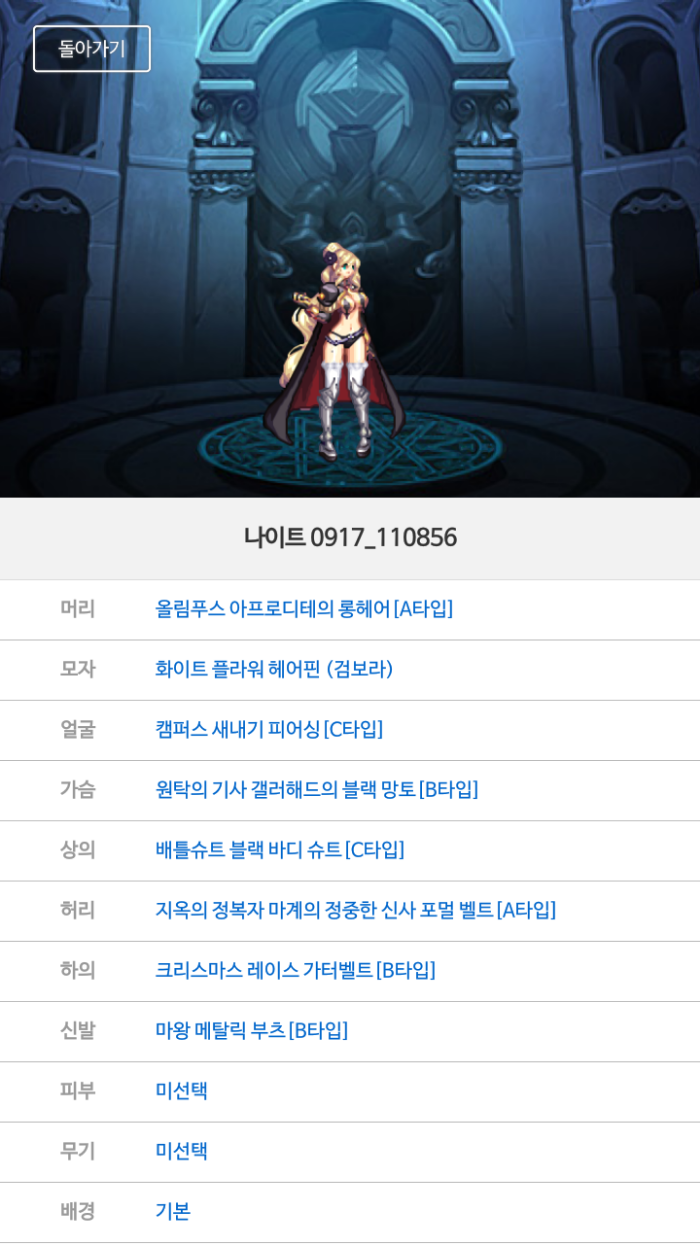Tap the 돌아가기 back button
Image resolution: width=700 pixels, height=1244 pixels.
pyautogui.click(x=91, y=48)
